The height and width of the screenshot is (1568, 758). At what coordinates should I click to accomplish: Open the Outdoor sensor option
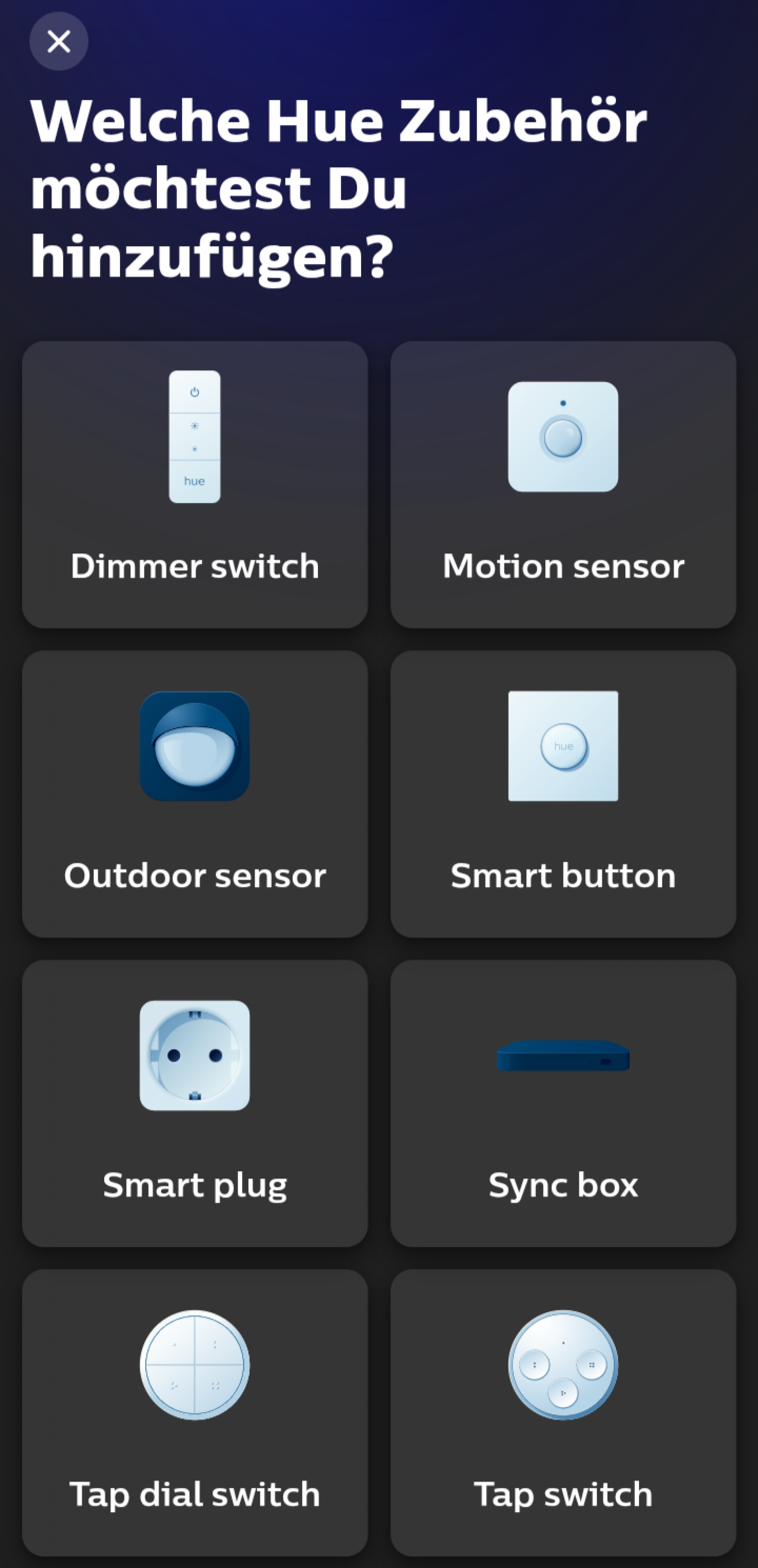195,794
